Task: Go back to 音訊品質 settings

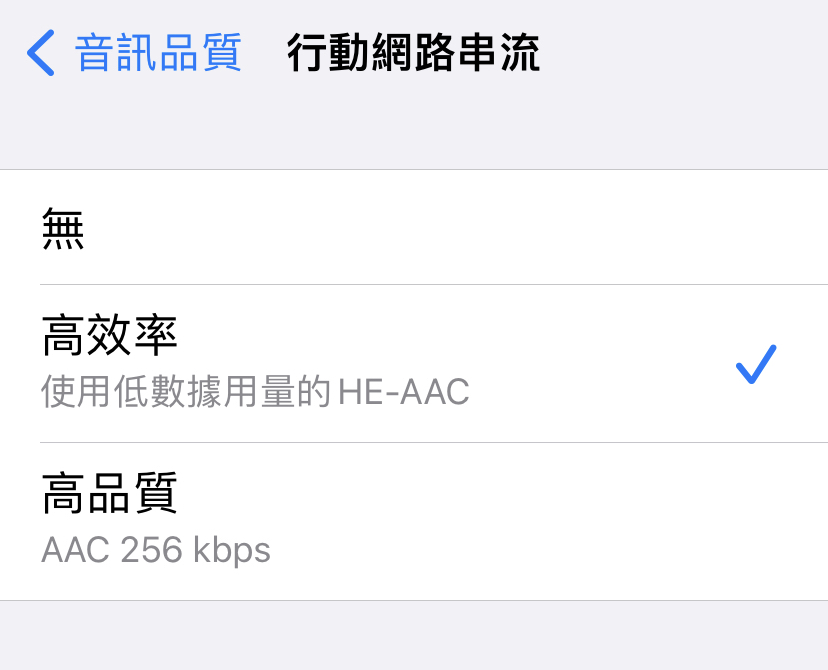Action: pos(135,53)
